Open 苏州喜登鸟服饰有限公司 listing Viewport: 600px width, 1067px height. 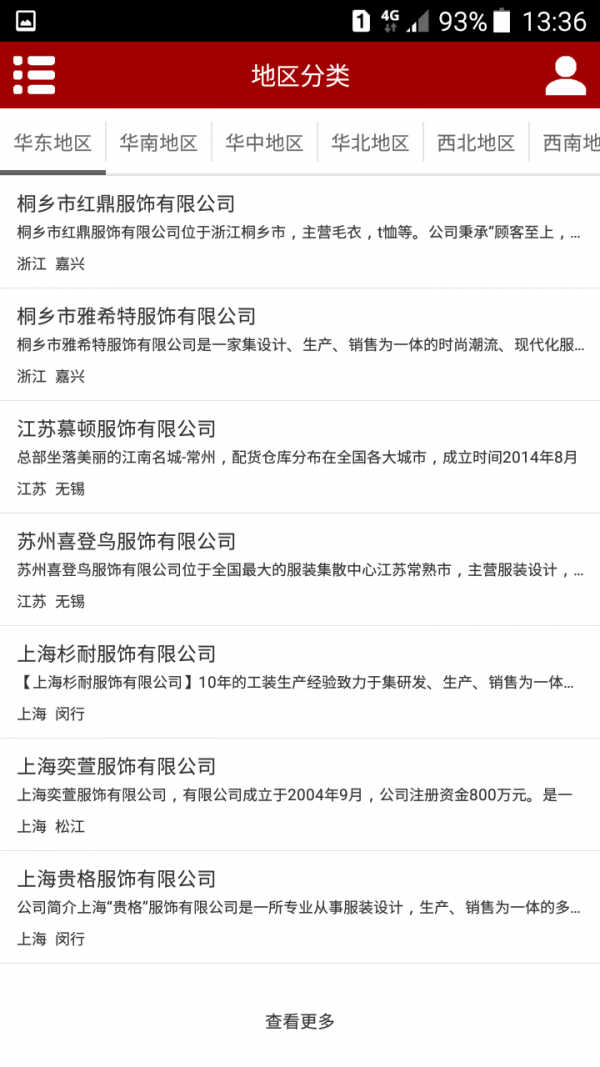click(300, 569)
